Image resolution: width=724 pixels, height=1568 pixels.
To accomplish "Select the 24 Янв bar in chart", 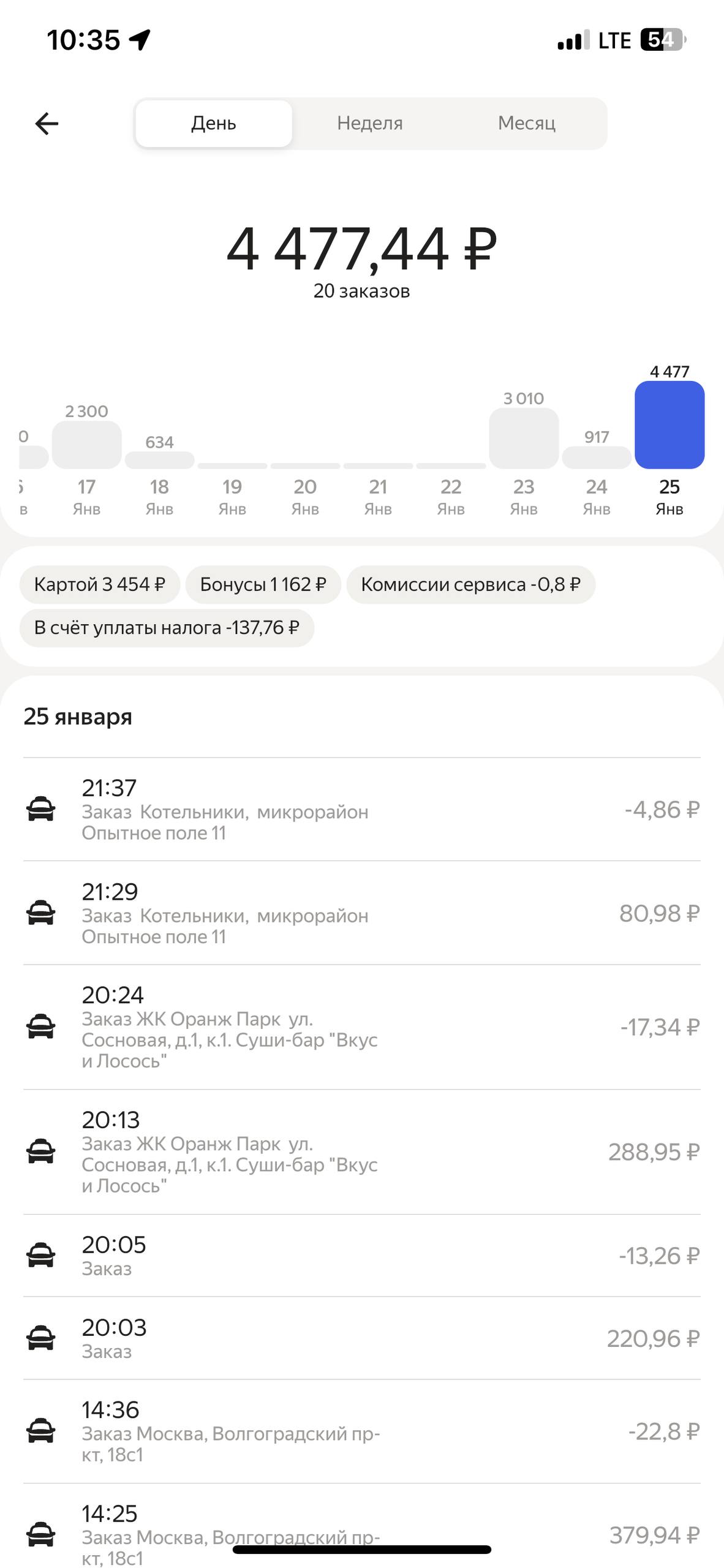I will click(x=597, y=458).
